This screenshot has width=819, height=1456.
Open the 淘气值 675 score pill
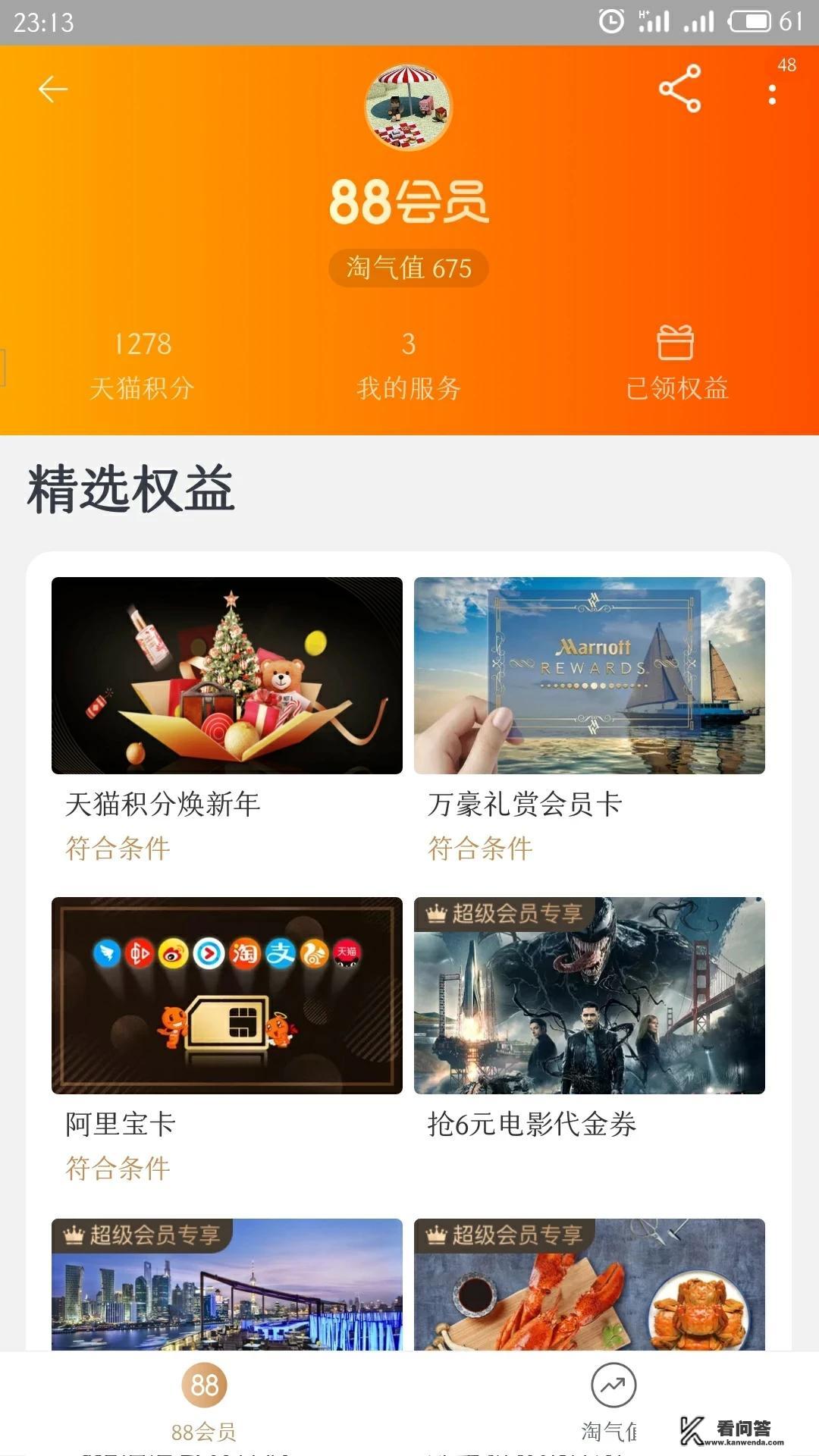pyautogui.click(x=409, y=267)
